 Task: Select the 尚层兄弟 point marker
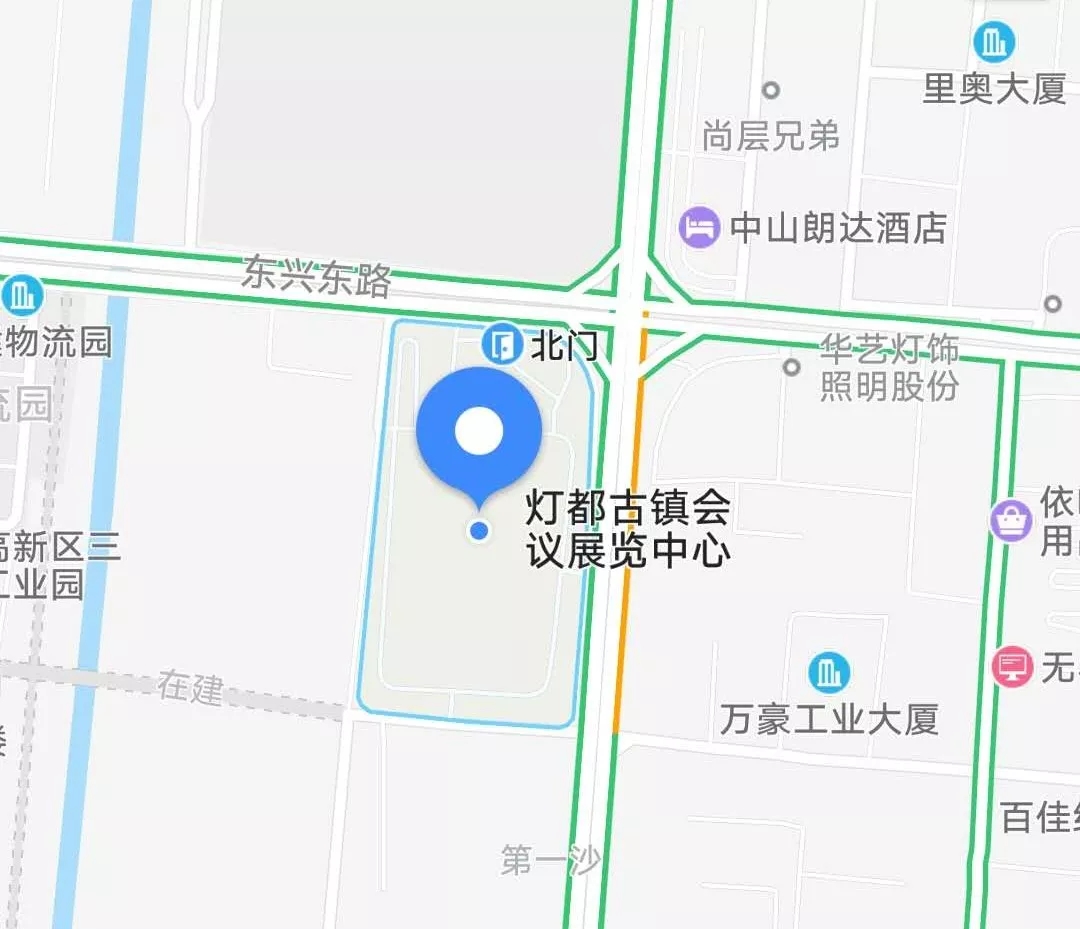click(x=770, y=90)
